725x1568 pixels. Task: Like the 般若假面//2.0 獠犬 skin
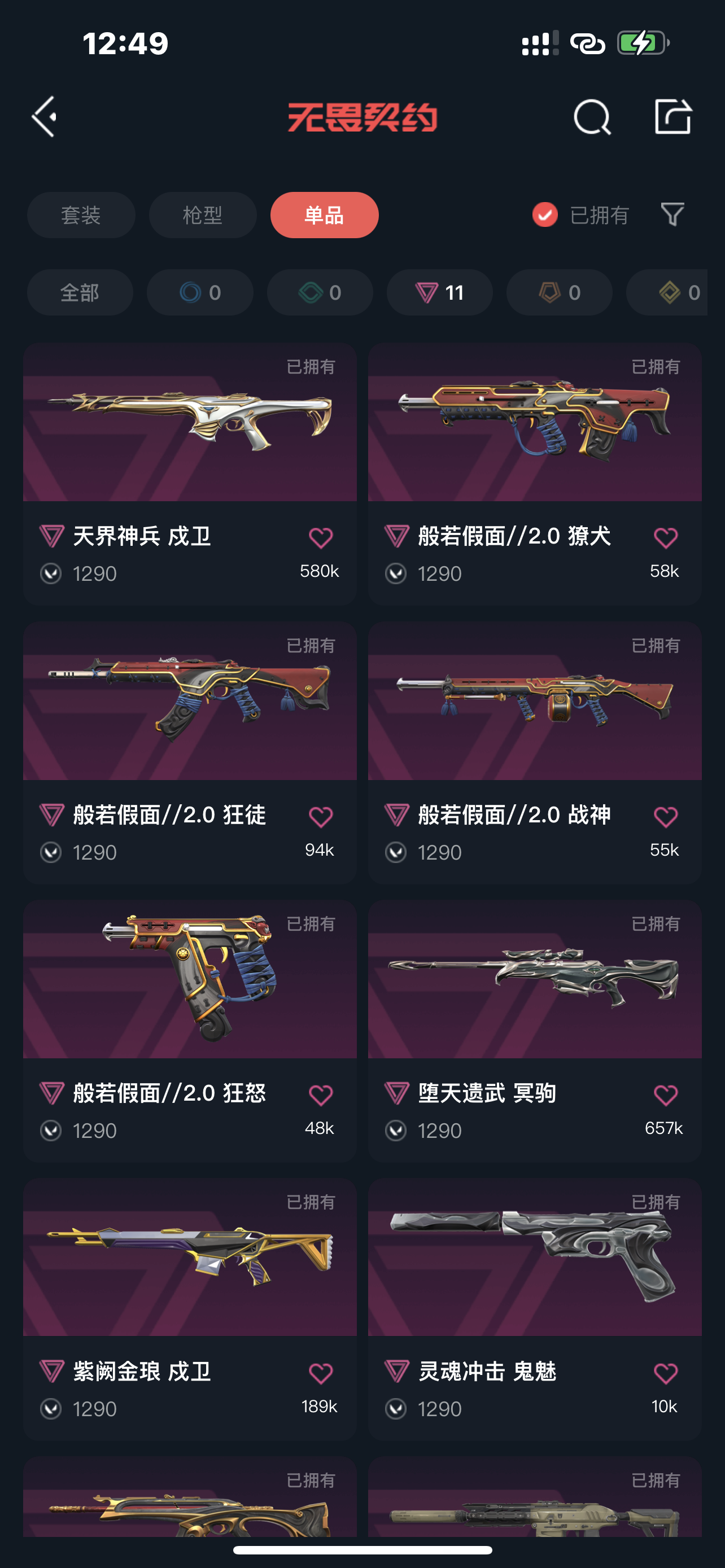click(665, 537)
